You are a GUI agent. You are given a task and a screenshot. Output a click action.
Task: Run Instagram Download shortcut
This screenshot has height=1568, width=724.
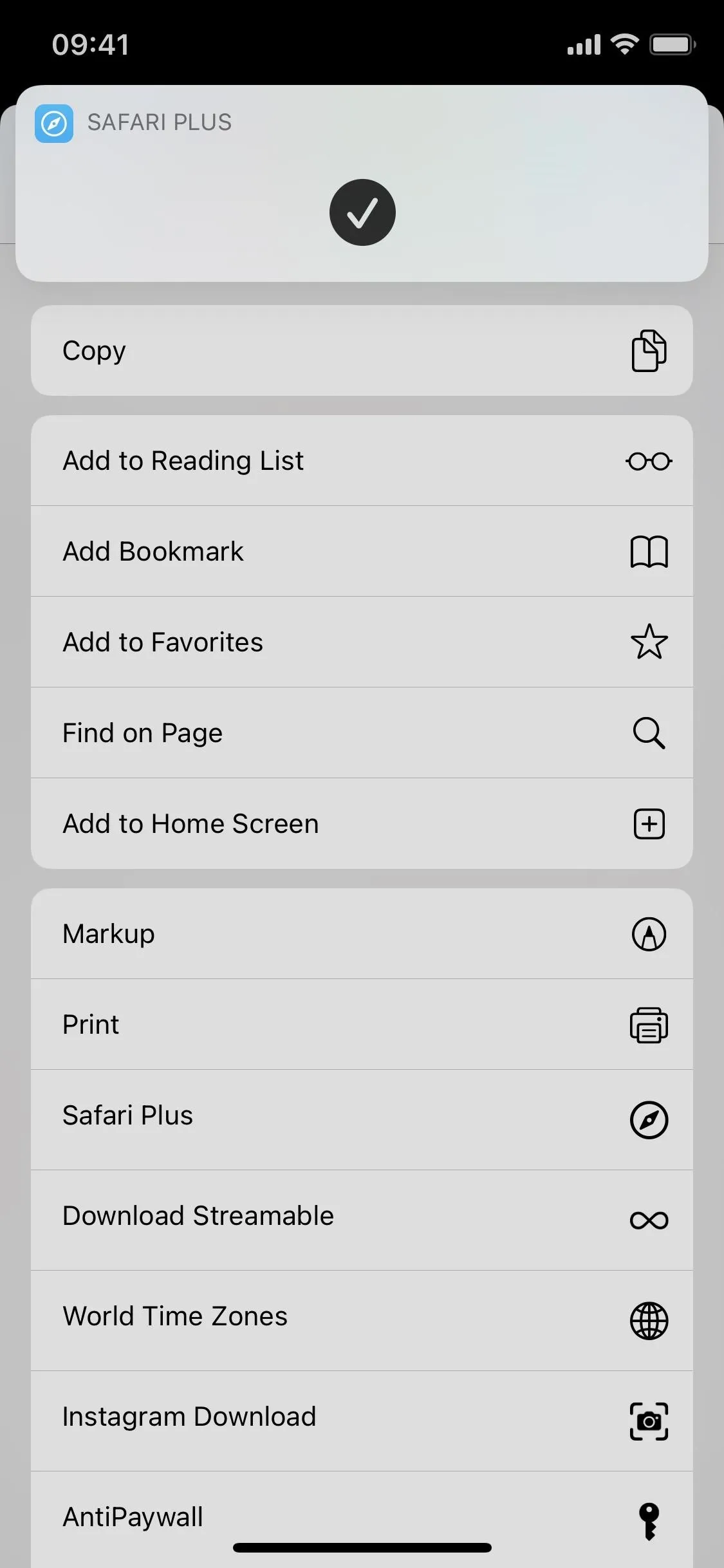point(362,1421)
